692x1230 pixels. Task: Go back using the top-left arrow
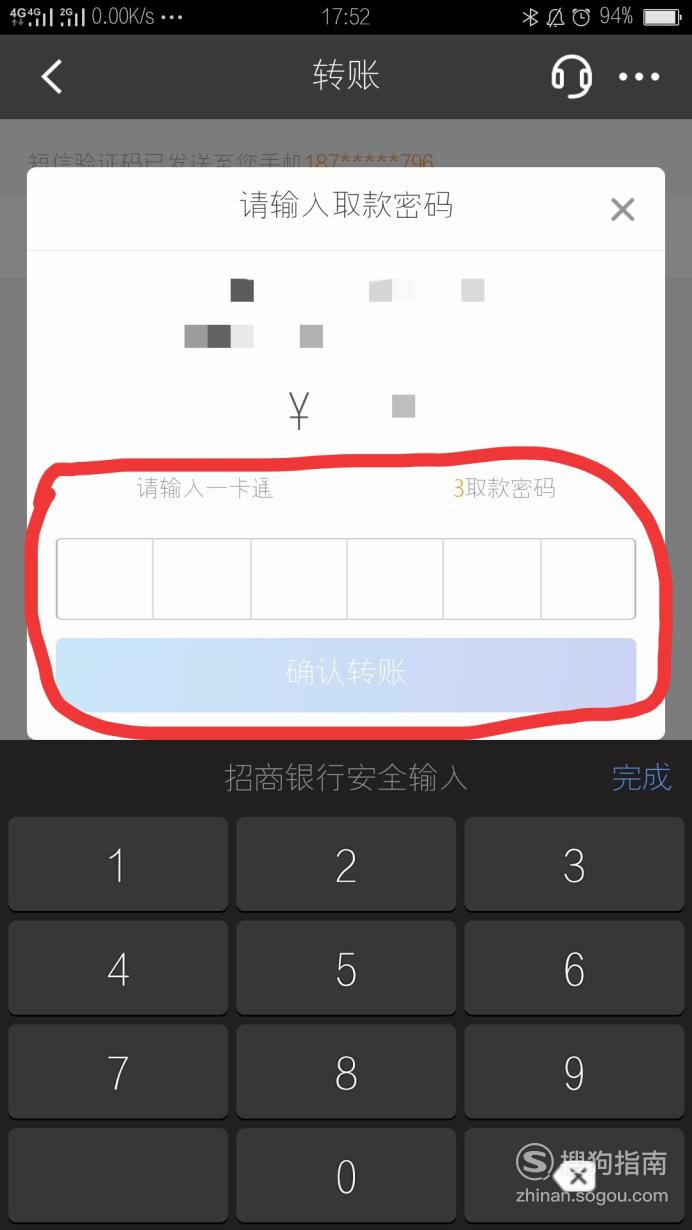(52, 76)
